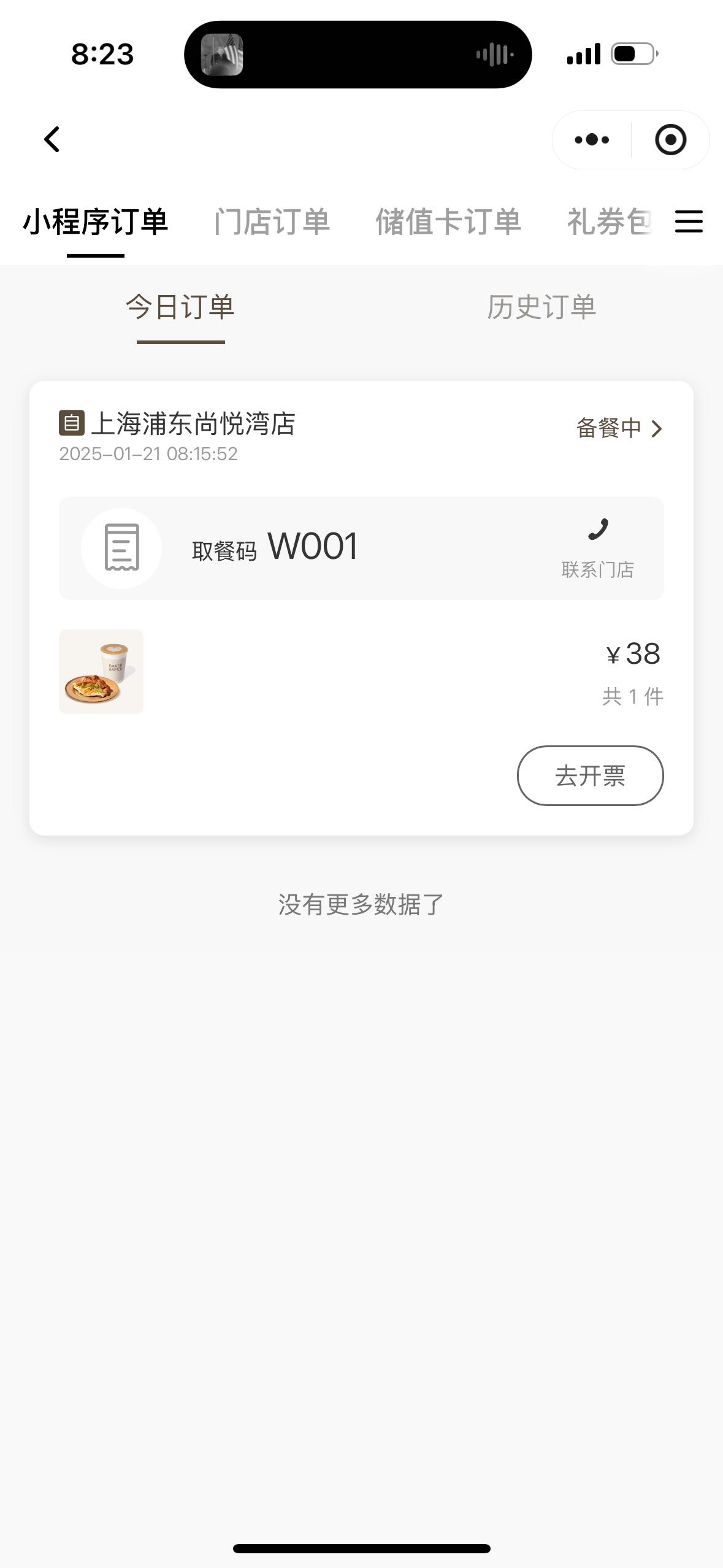Go back using the top-left arrow
Screen dimensions: 723x1568
(x=52, y=139)
